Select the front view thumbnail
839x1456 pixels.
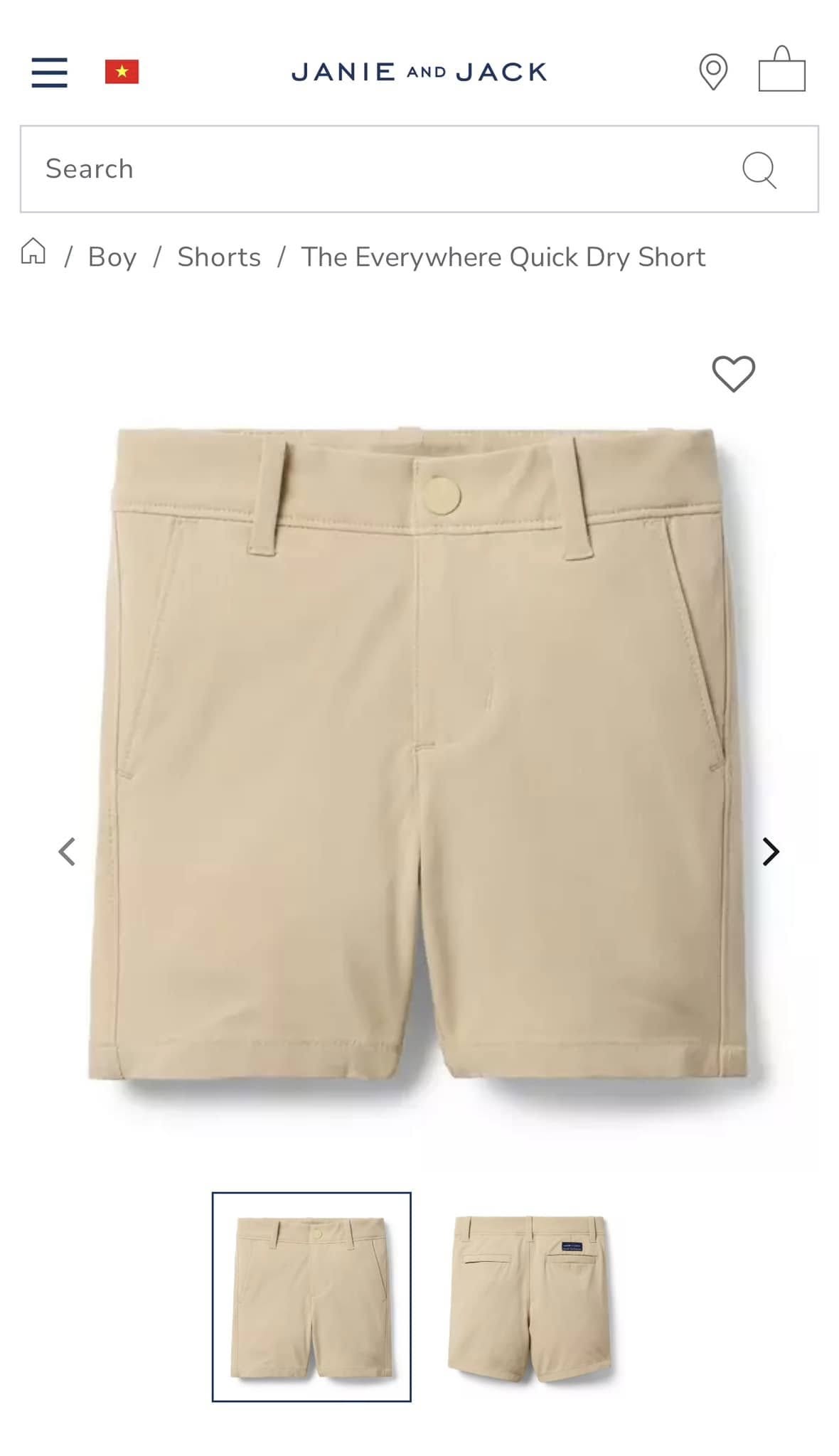(x=311, y=1297)
